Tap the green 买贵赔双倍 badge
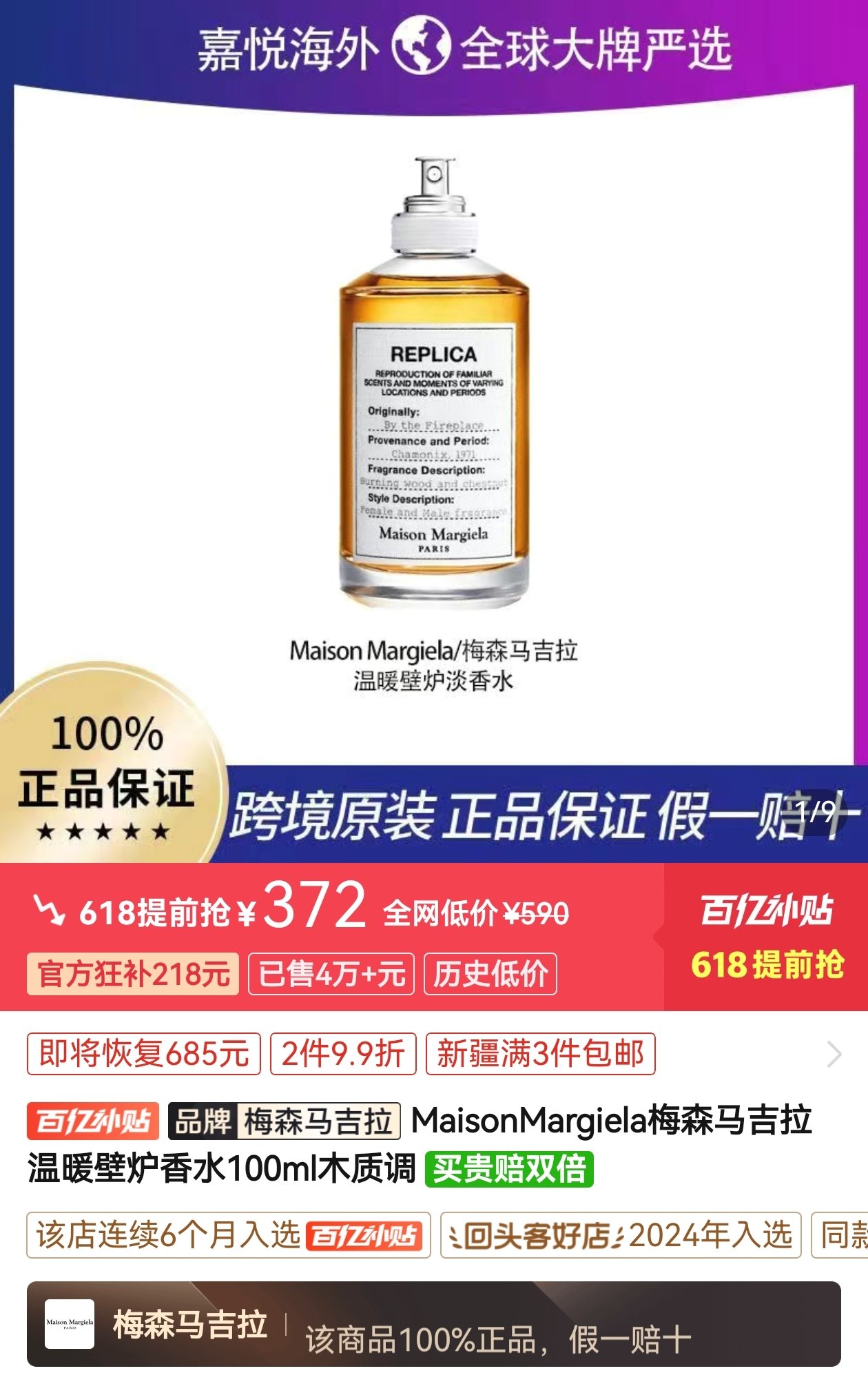This screenshot has height=1373, width=868. pos(508,1169)
